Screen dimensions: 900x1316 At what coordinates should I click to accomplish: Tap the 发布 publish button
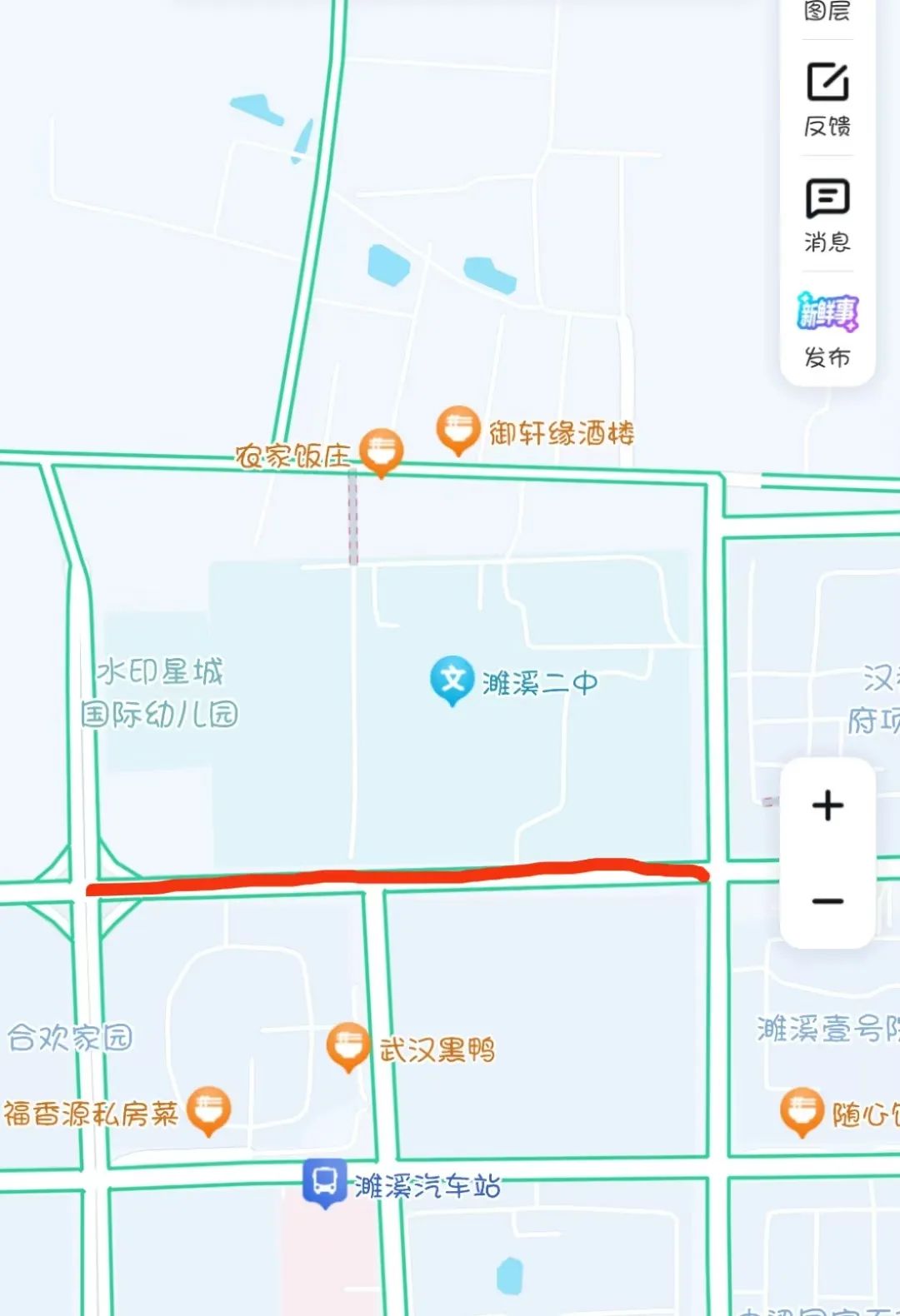click(x=827, y=330)
